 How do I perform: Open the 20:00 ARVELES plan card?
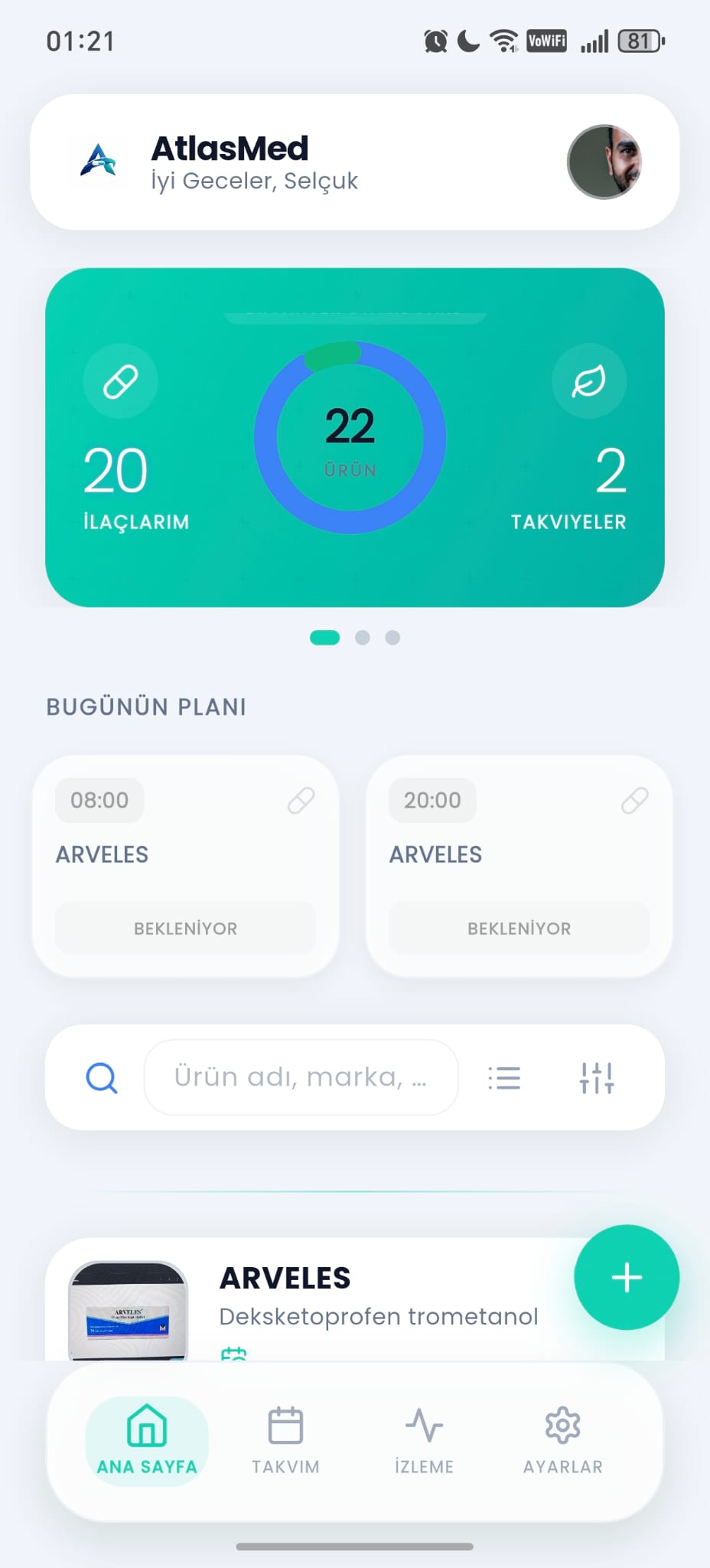click(x=519, y=850)
